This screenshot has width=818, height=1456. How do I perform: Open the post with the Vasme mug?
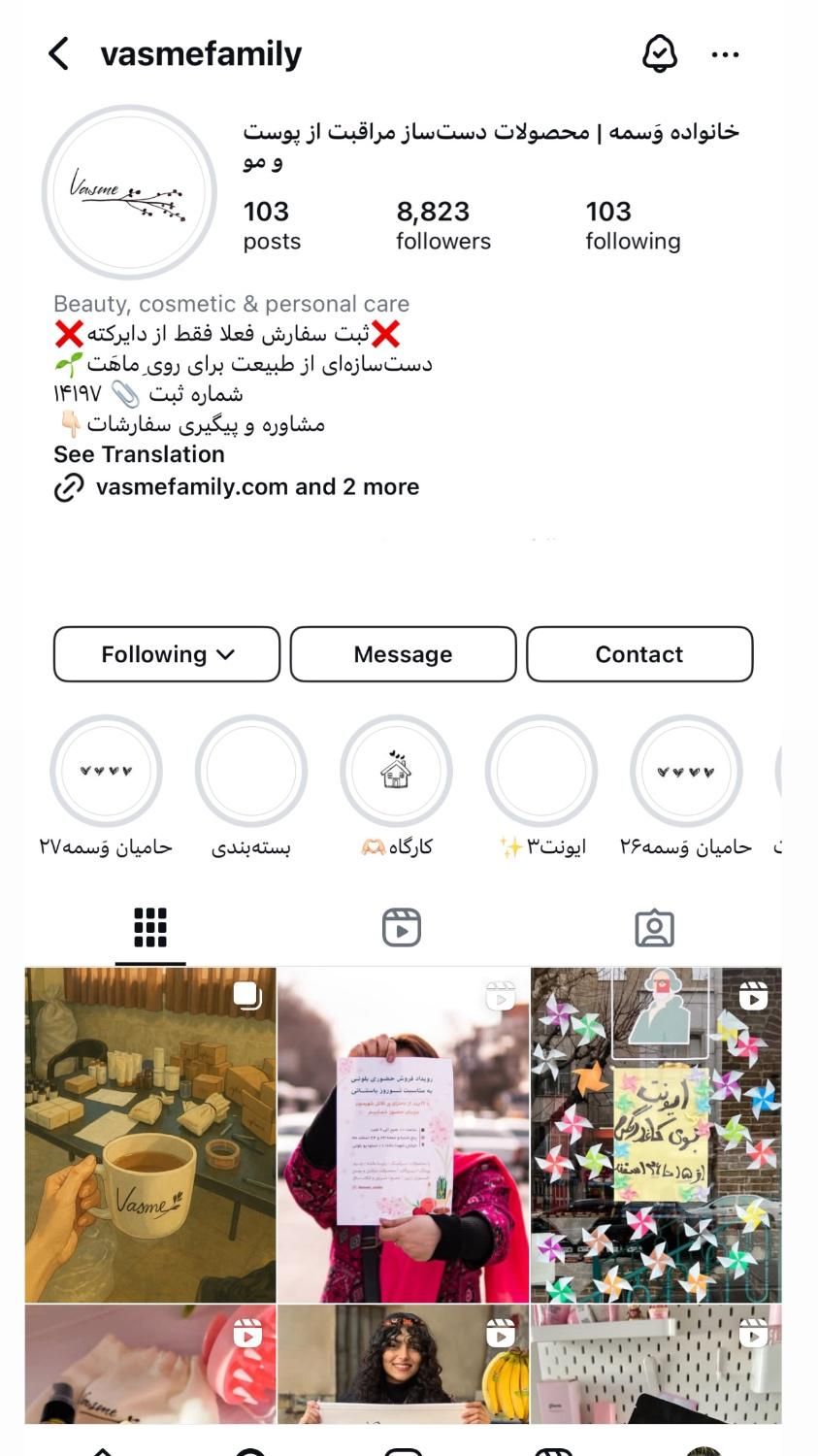tap(150, 1134)
